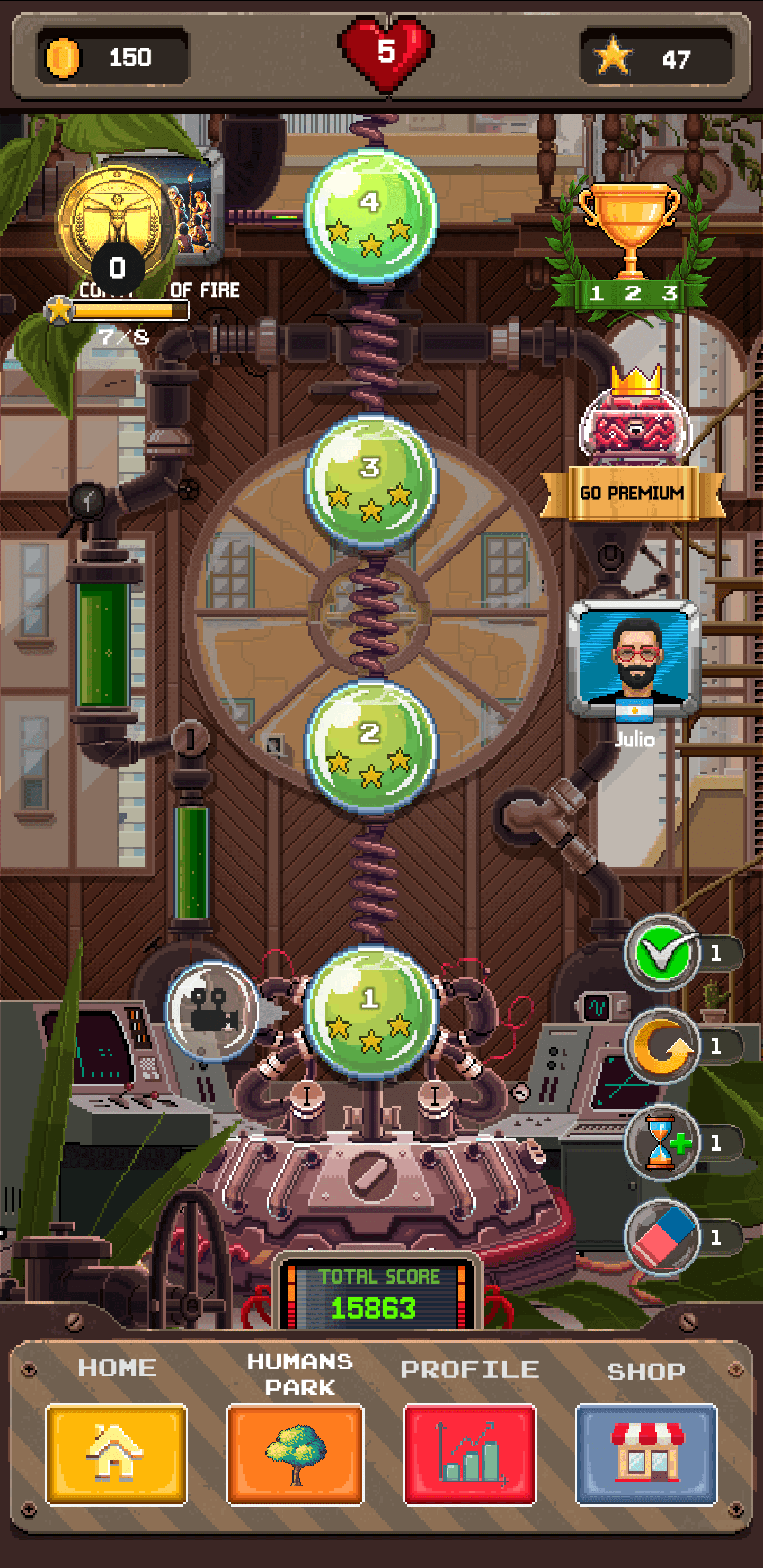This screenshot has width=763, height=1568.
Task: Pick the hourglass extra time power-up
Action: (661, 1143)
